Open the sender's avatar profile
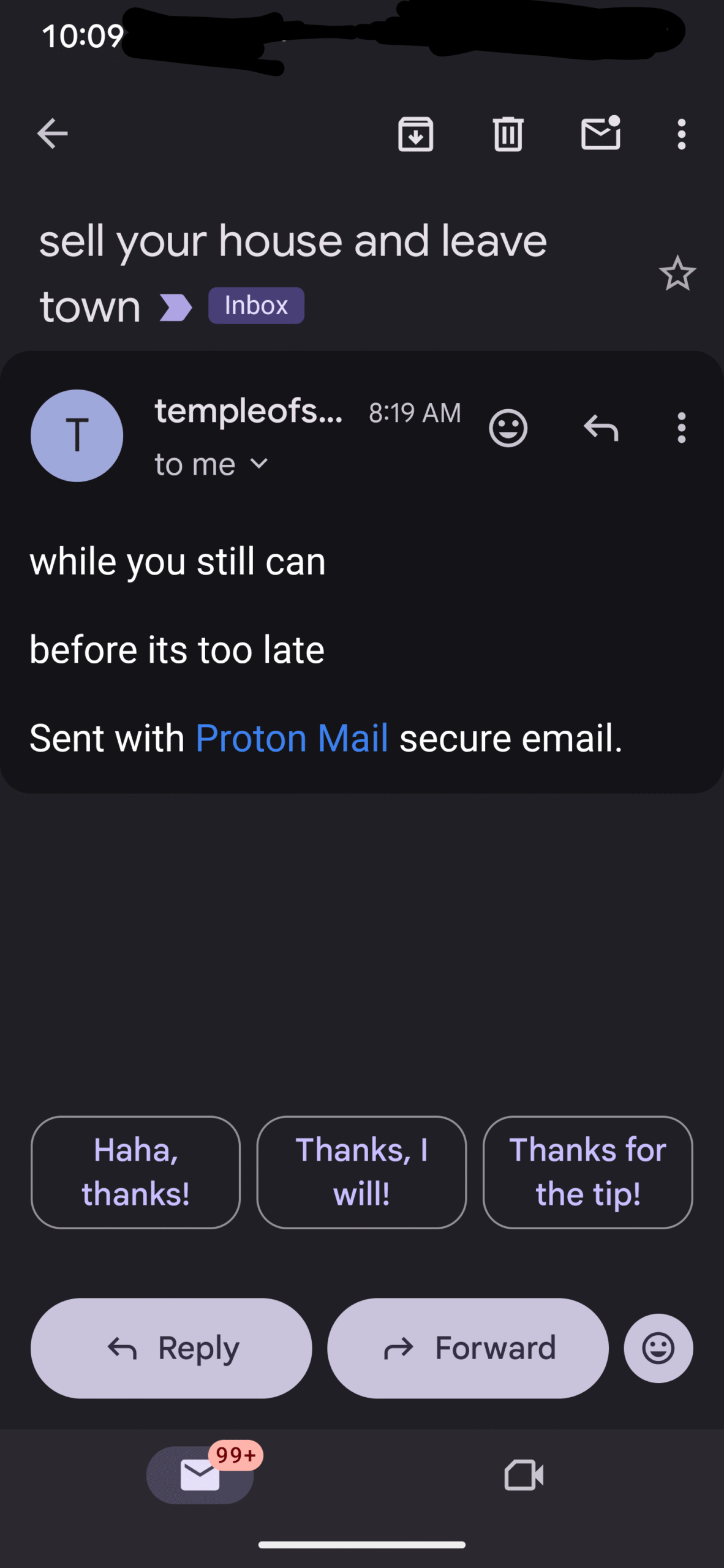 click(77, 435)
